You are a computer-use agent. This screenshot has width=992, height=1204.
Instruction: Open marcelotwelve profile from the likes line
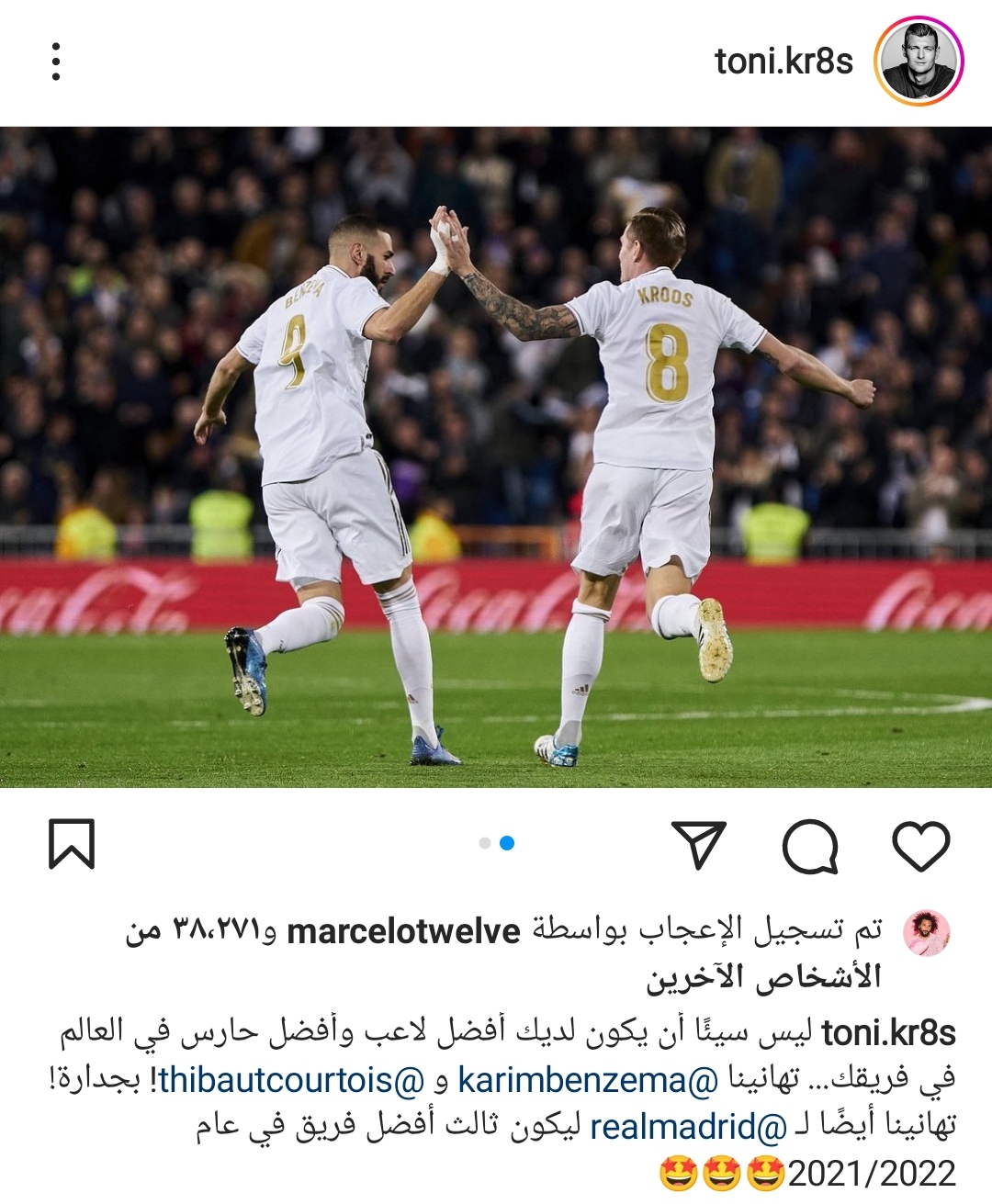(x=404, y=932)
